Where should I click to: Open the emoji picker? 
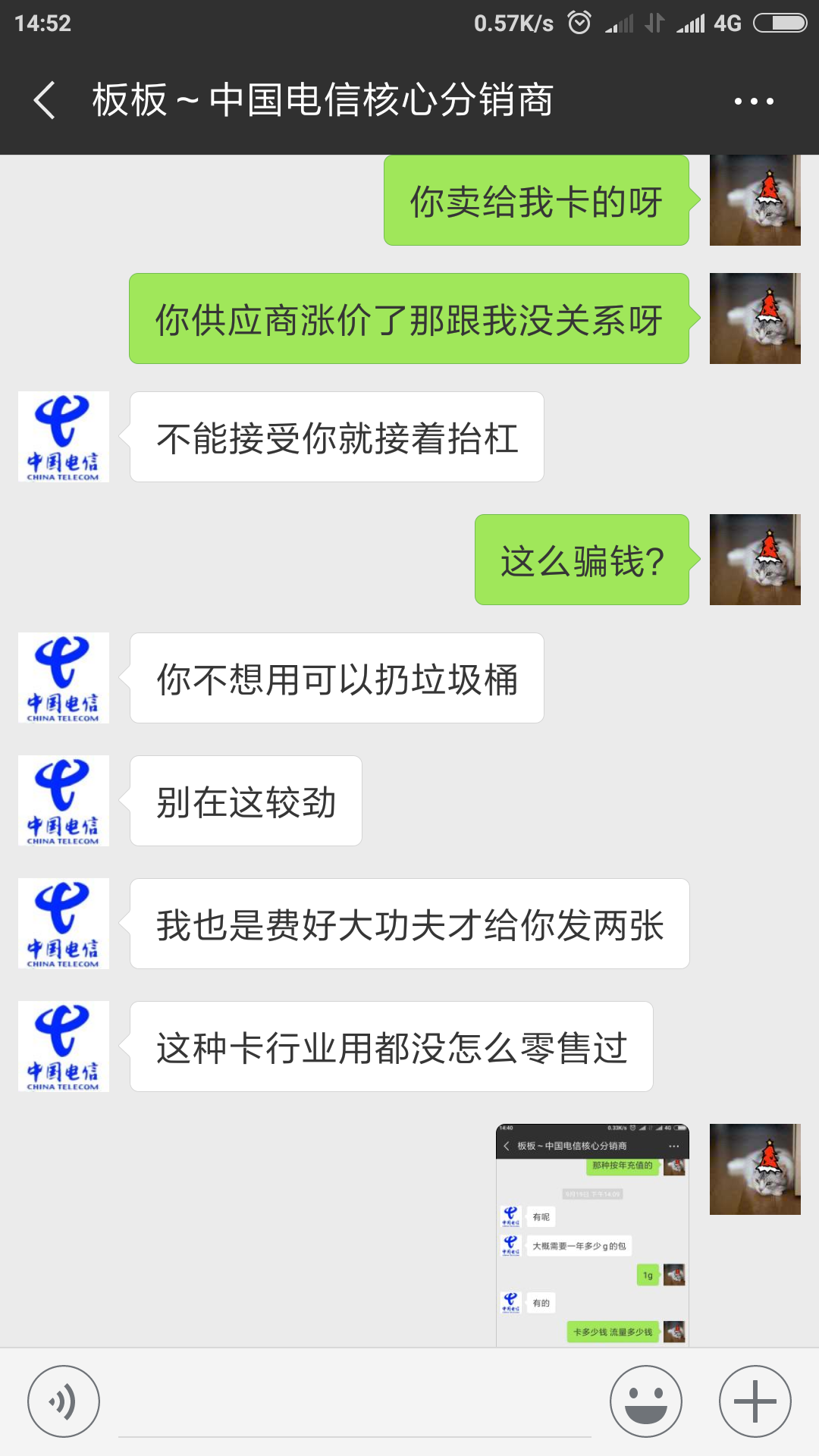[x=646, y=1401]
